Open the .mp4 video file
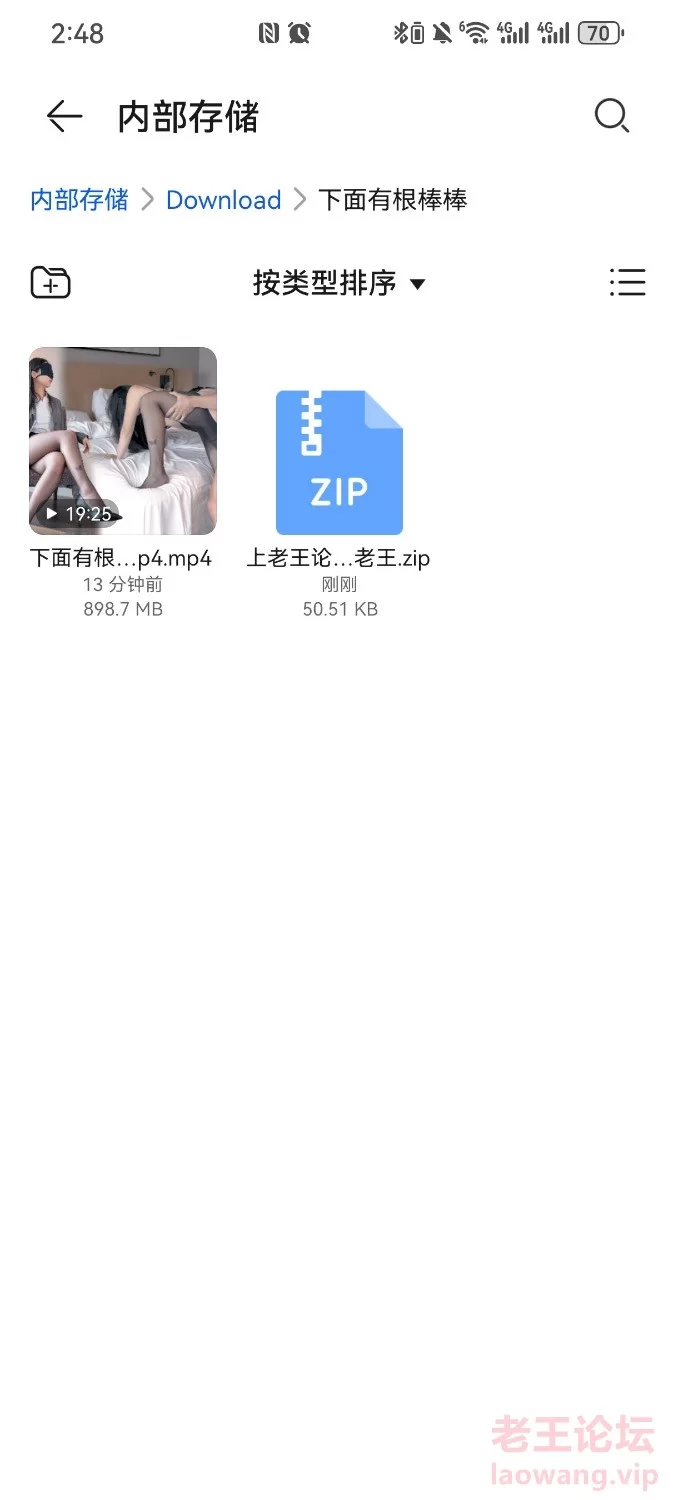This screenshot has height=1500, width=678. [x=122, y=441]
